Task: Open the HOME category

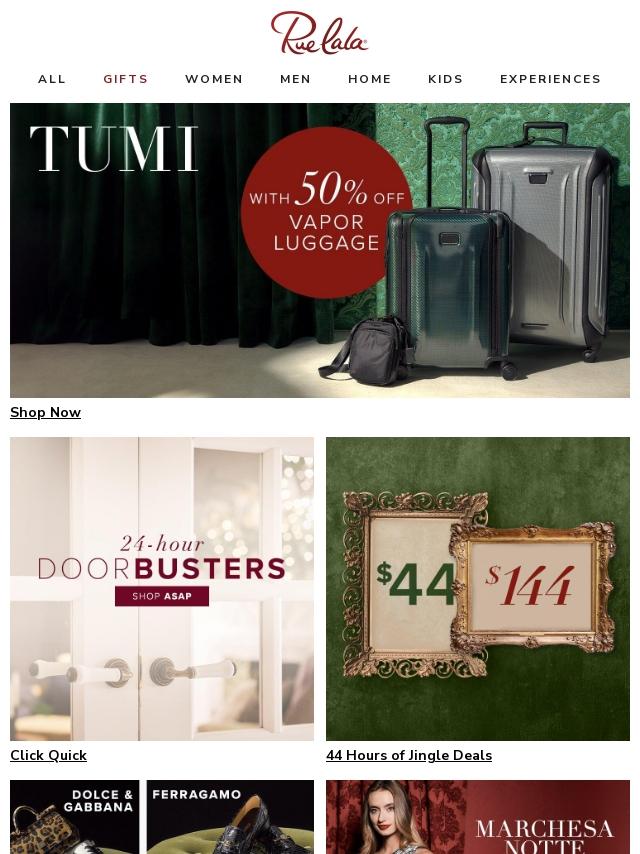Action: [x=370, y=79]
